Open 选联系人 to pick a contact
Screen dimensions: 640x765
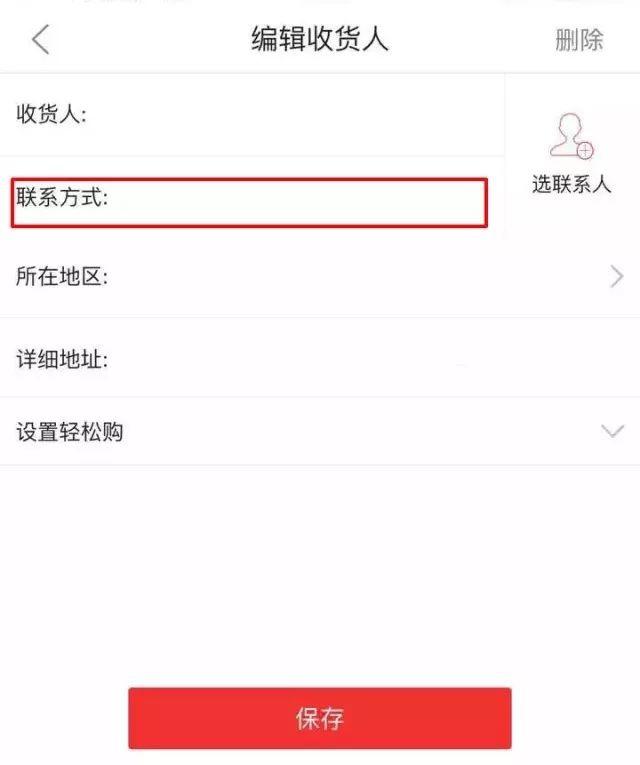(x=571, y=155)
